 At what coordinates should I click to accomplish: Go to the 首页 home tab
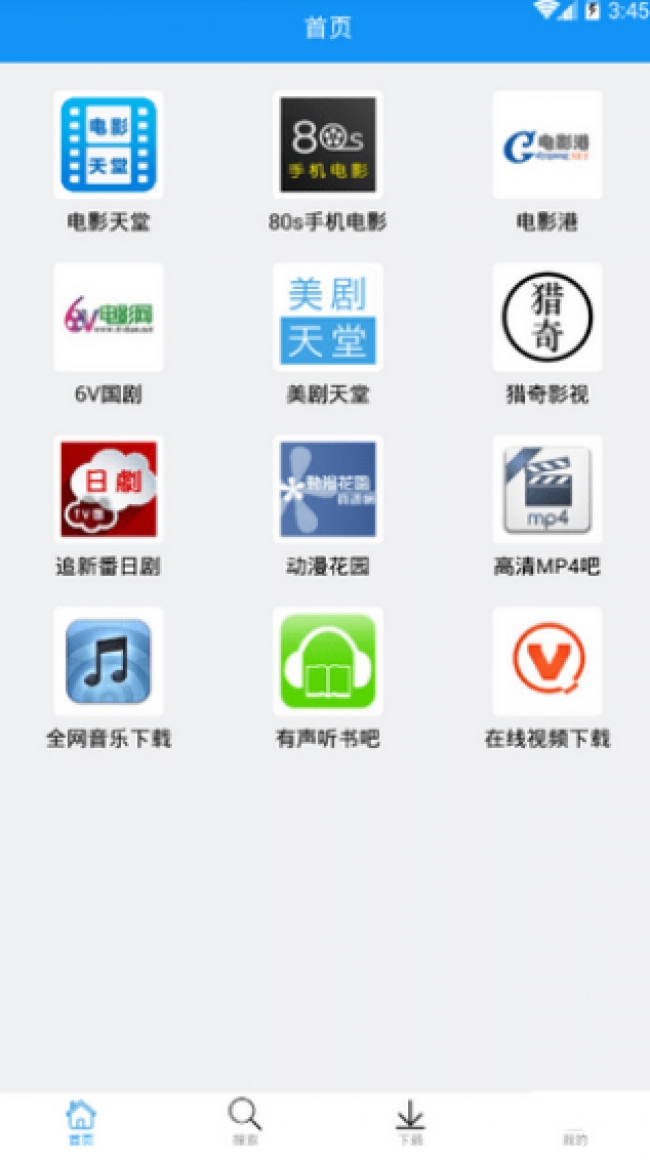pyautogui.click(x=82, y=1123)
